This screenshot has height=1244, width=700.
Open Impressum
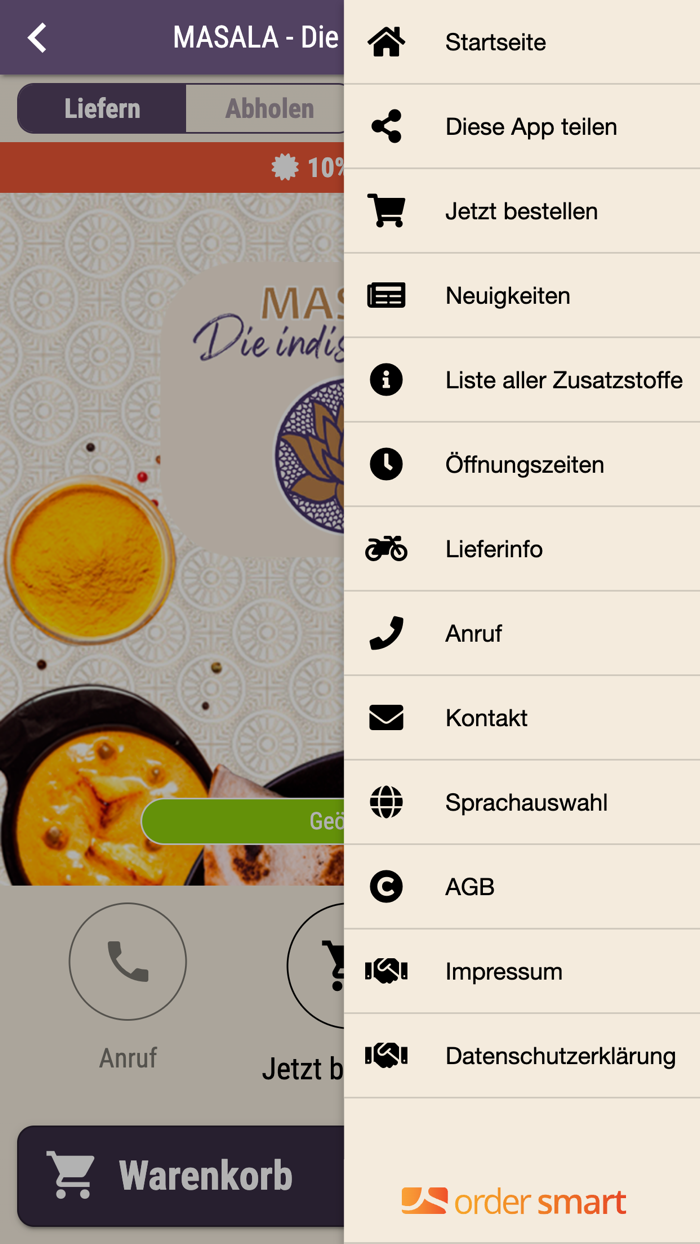[x=522, y=972]
